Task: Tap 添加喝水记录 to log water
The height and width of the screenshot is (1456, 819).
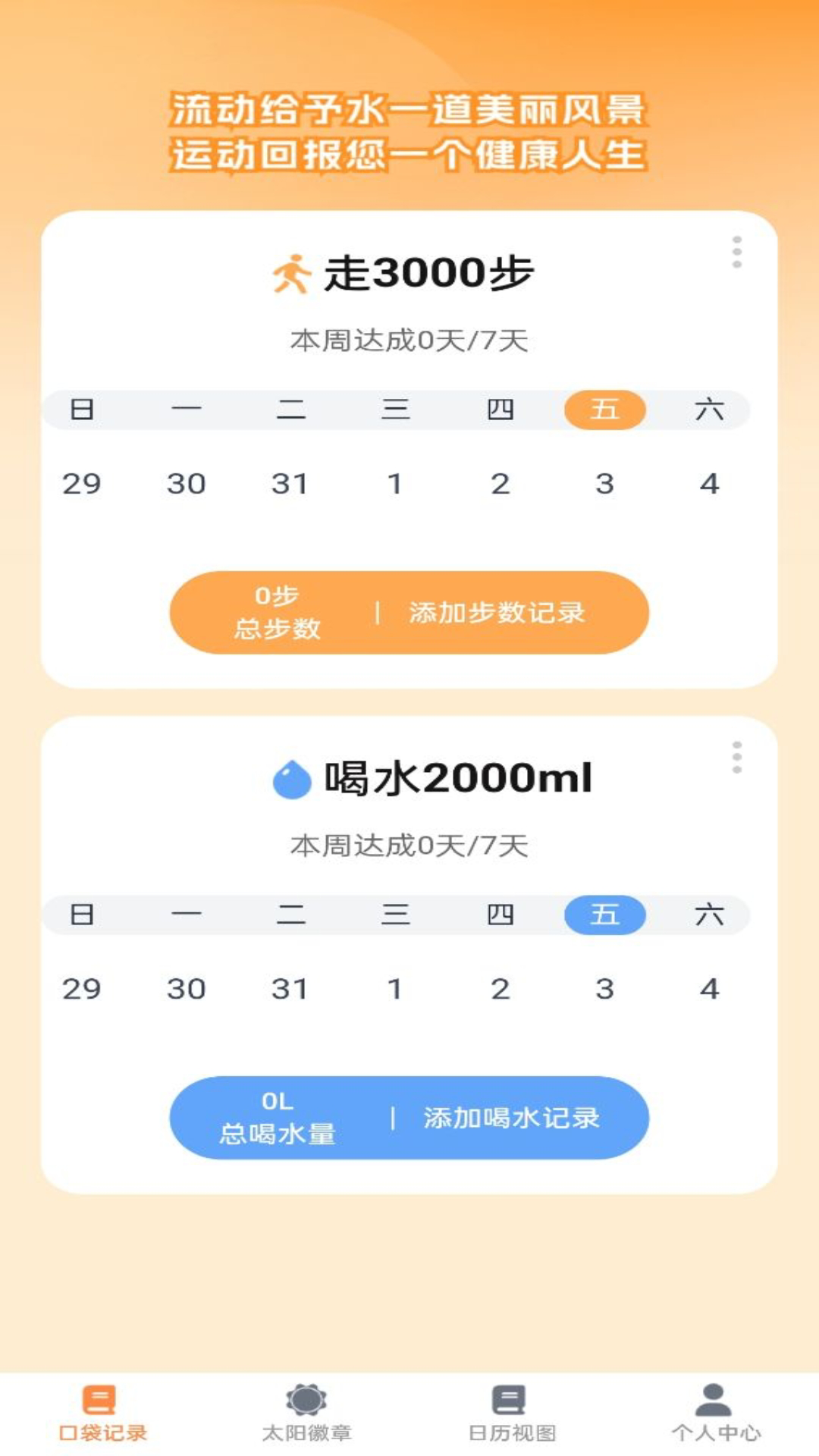Action: pos(511,1118)
